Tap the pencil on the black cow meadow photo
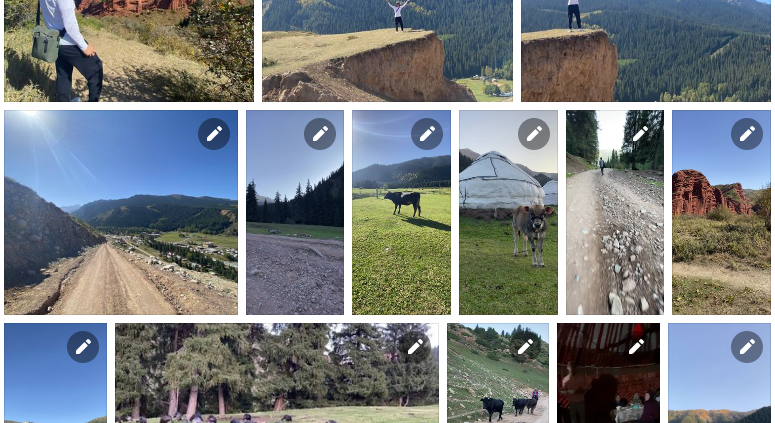775x423 pixels. click(427, 134)
